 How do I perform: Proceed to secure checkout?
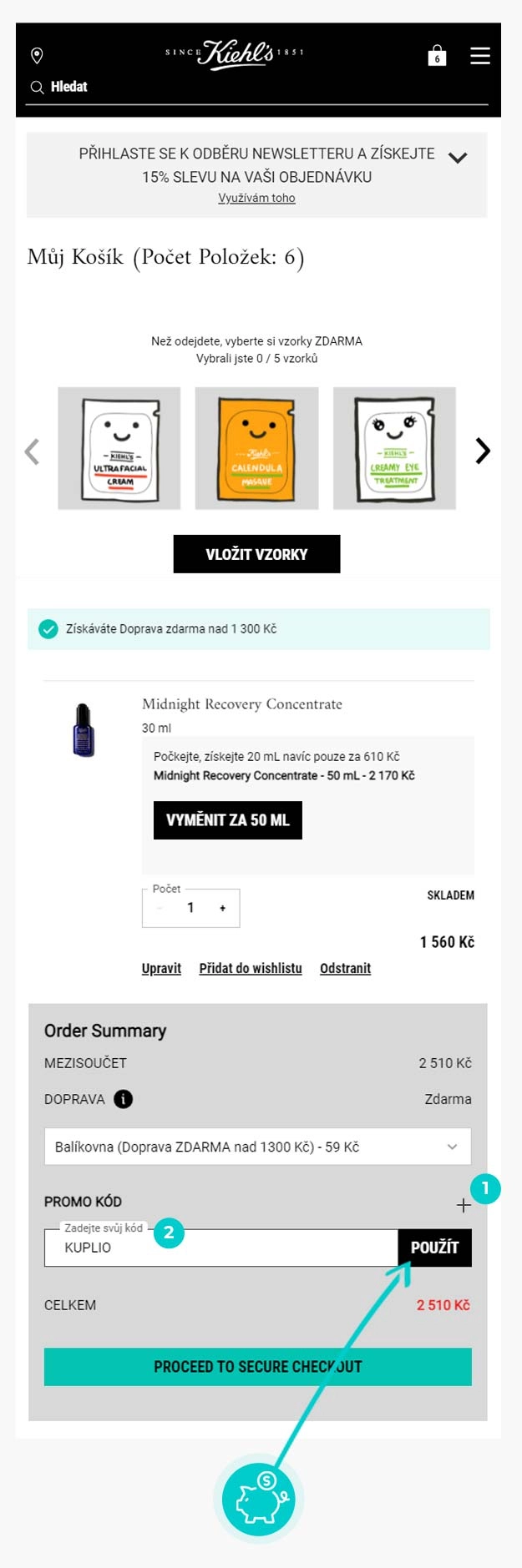257,1367
